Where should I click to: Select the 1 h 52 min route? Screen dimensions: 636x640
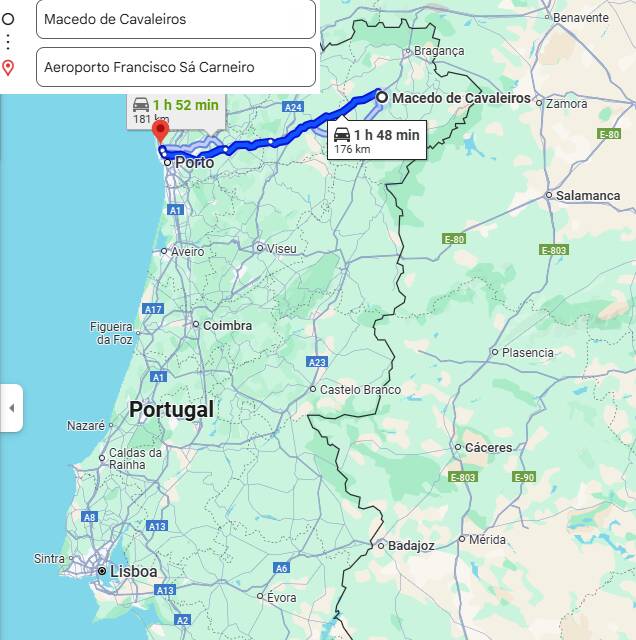click(x=176, y=110)
